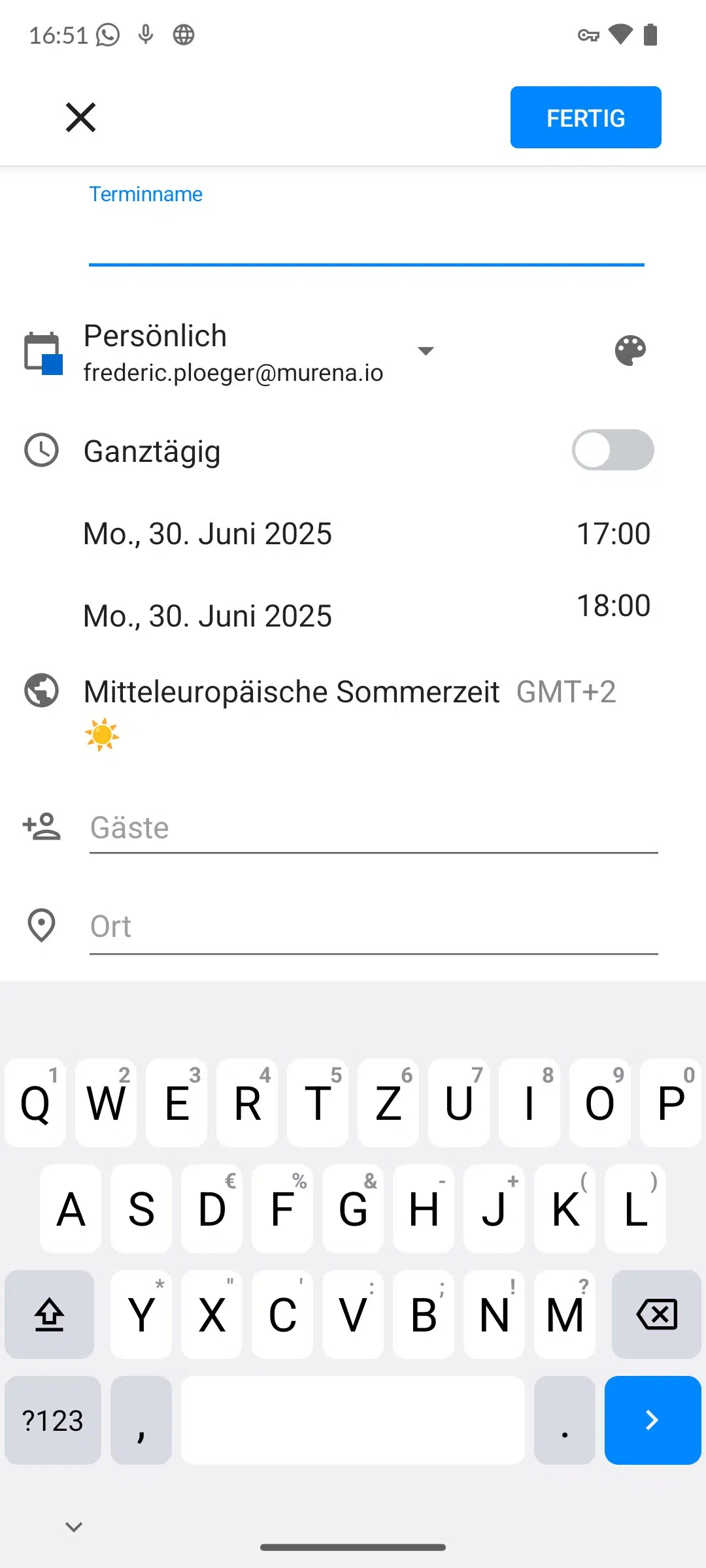Tap the Gäste input field
706x1568 pixels.
click(373, 828)
